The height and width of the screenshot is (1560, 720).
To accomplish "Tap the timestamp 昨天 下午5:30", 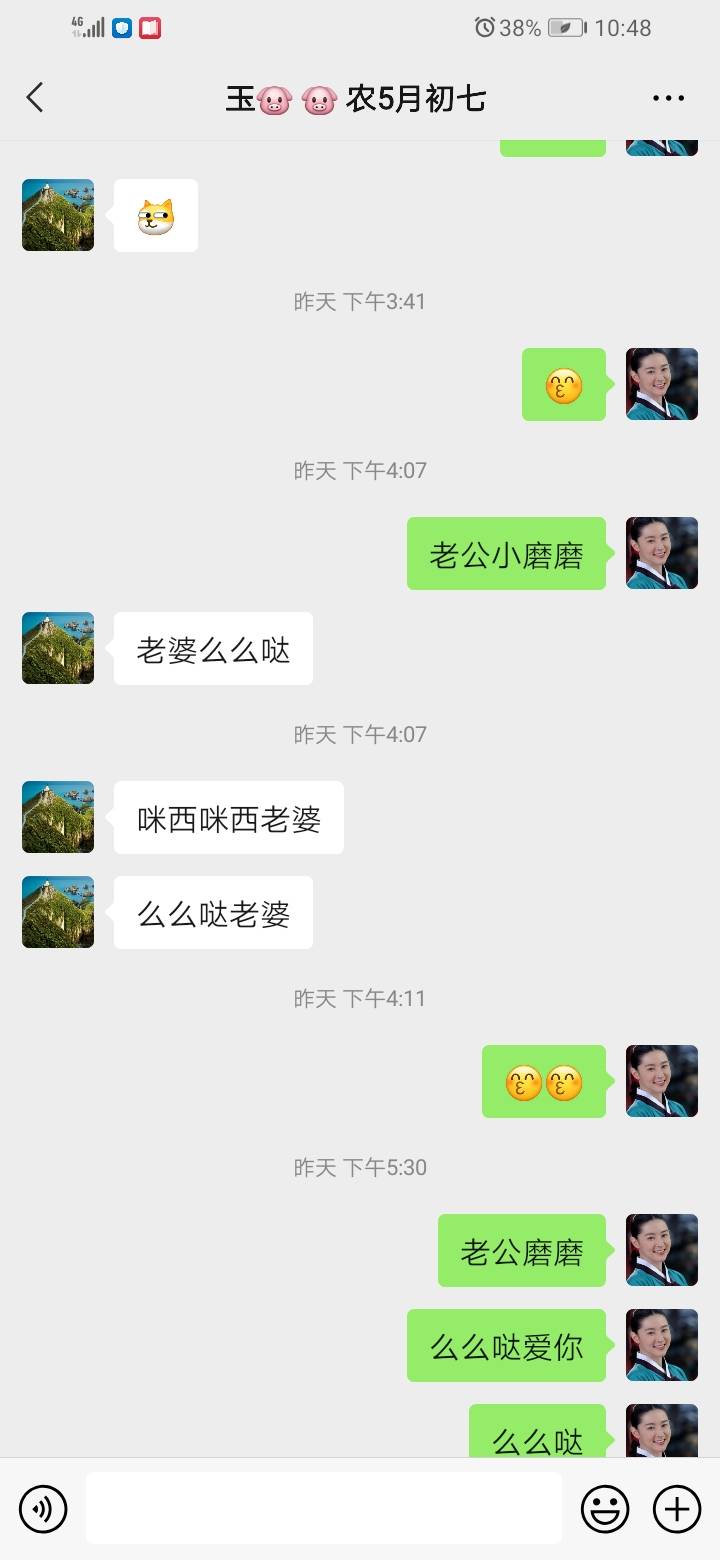I will click(360, 1166).
